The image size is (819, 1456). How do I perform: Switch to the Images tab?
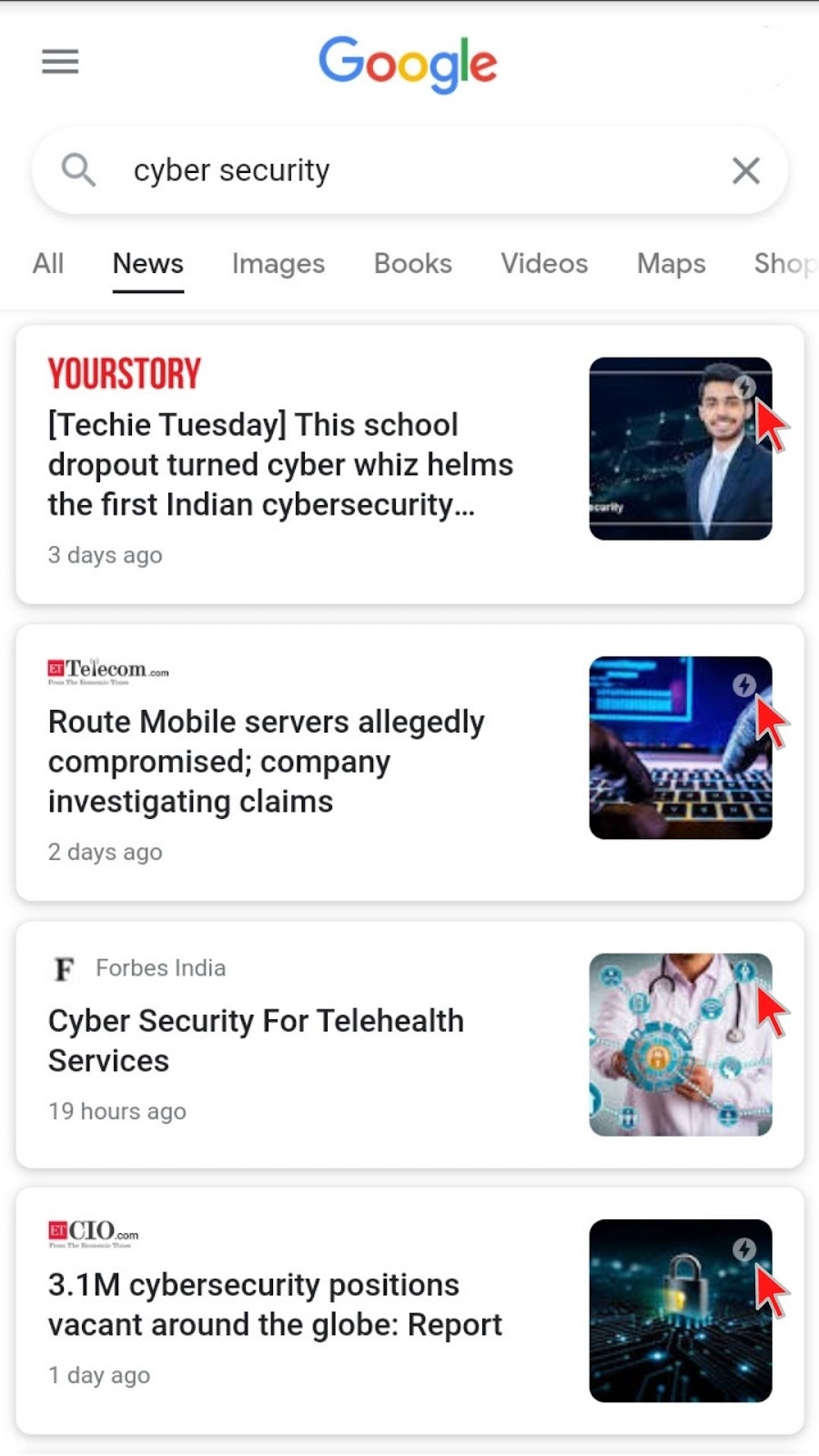(x=278, y=264)
